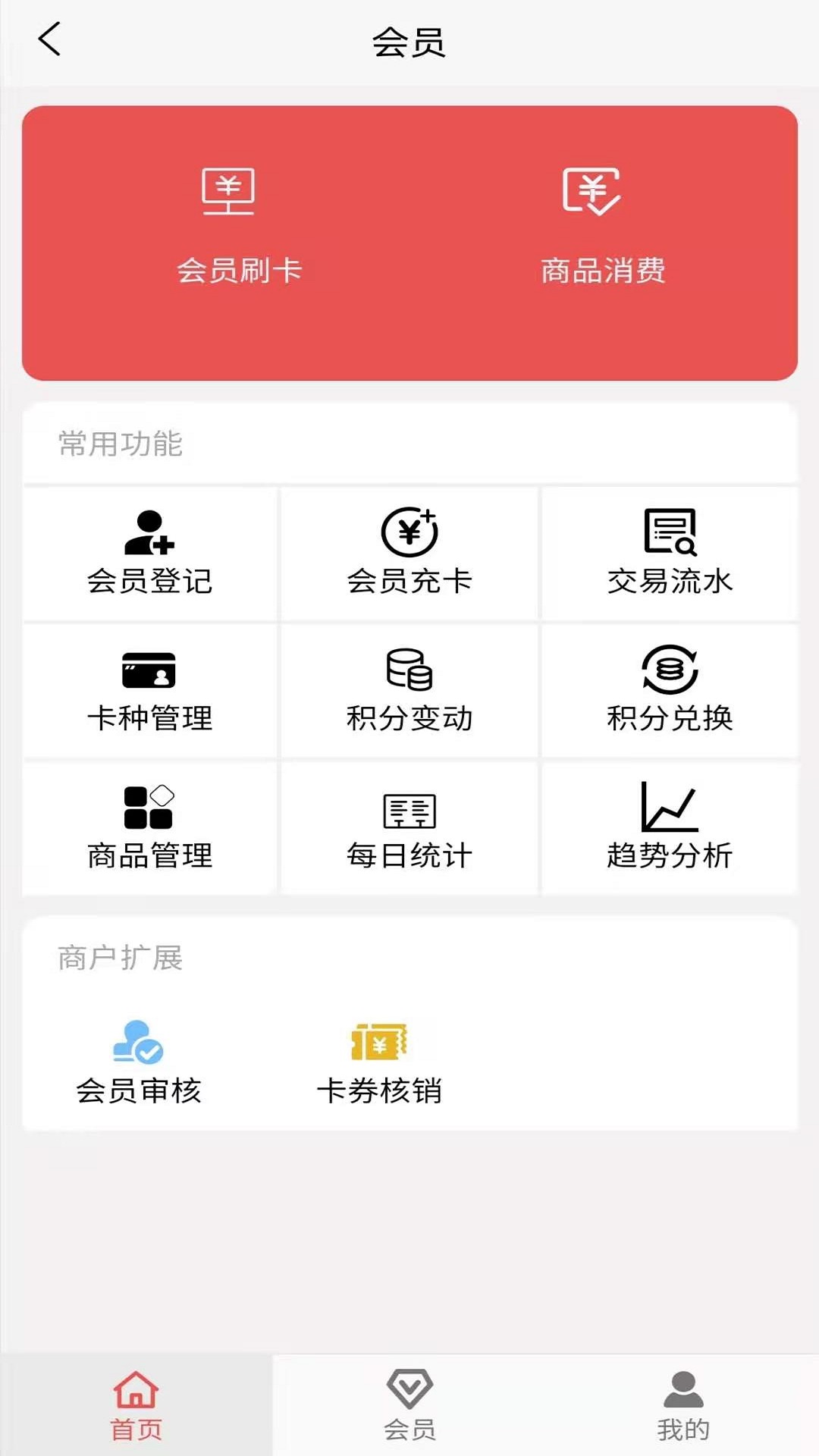Tap the home icon in bottom bar
Screen dimensions: 819x1456
(135, 1398)
